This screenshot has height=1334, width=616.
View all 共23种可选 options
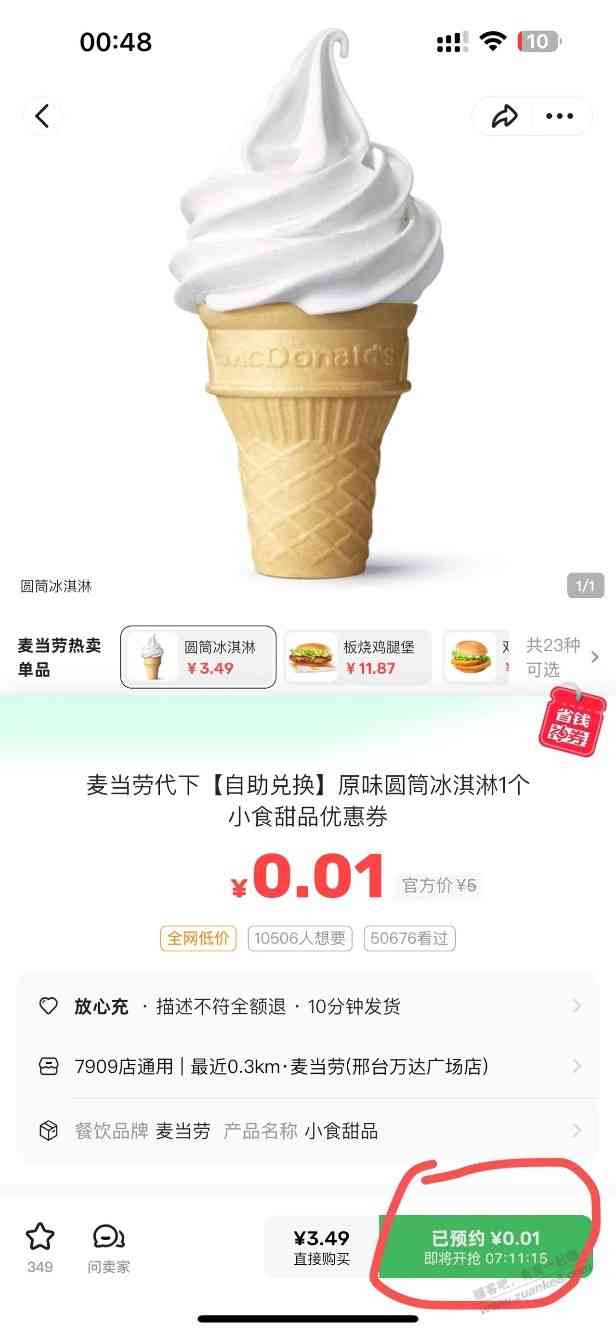point(562,657)
